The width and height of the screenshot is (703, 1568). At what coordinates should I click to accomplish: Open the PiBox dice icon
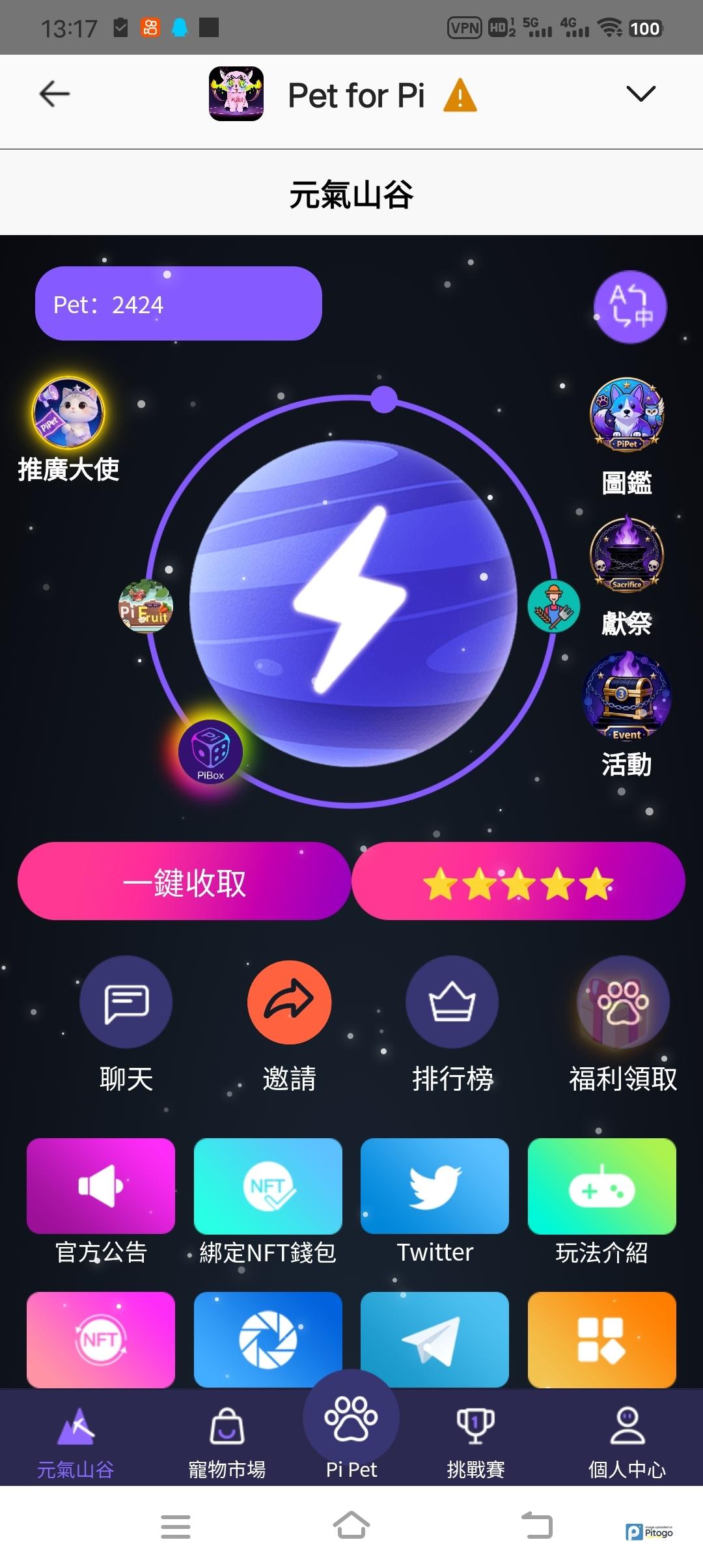click(x=211, y=751)
